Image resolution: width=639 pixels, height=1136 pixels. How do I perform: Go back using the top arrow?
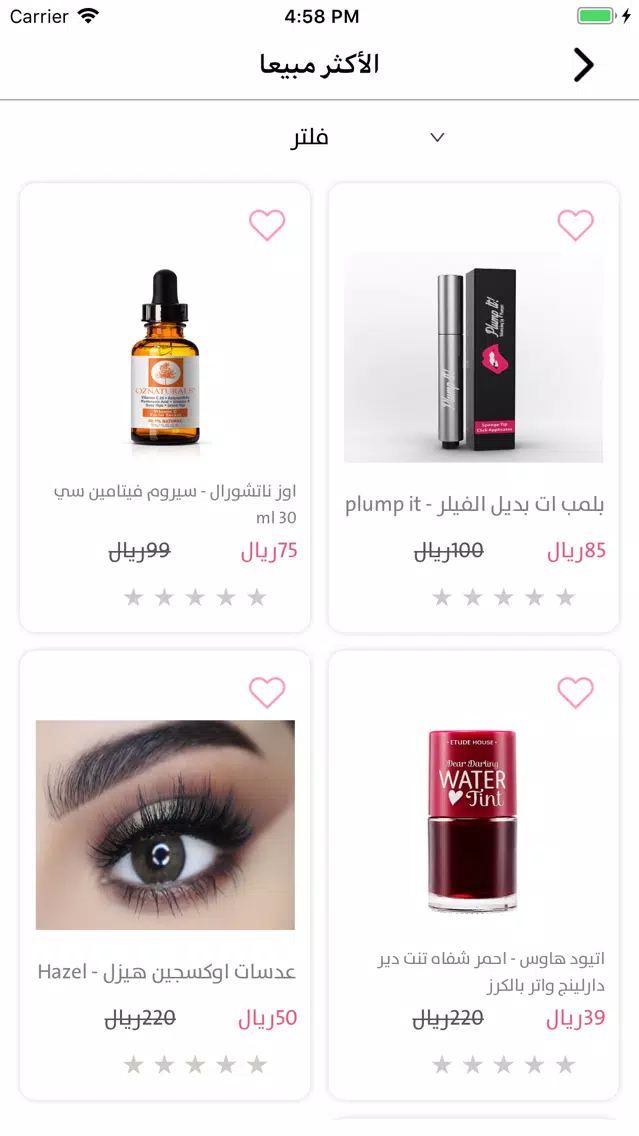click(x=584, y=65)
